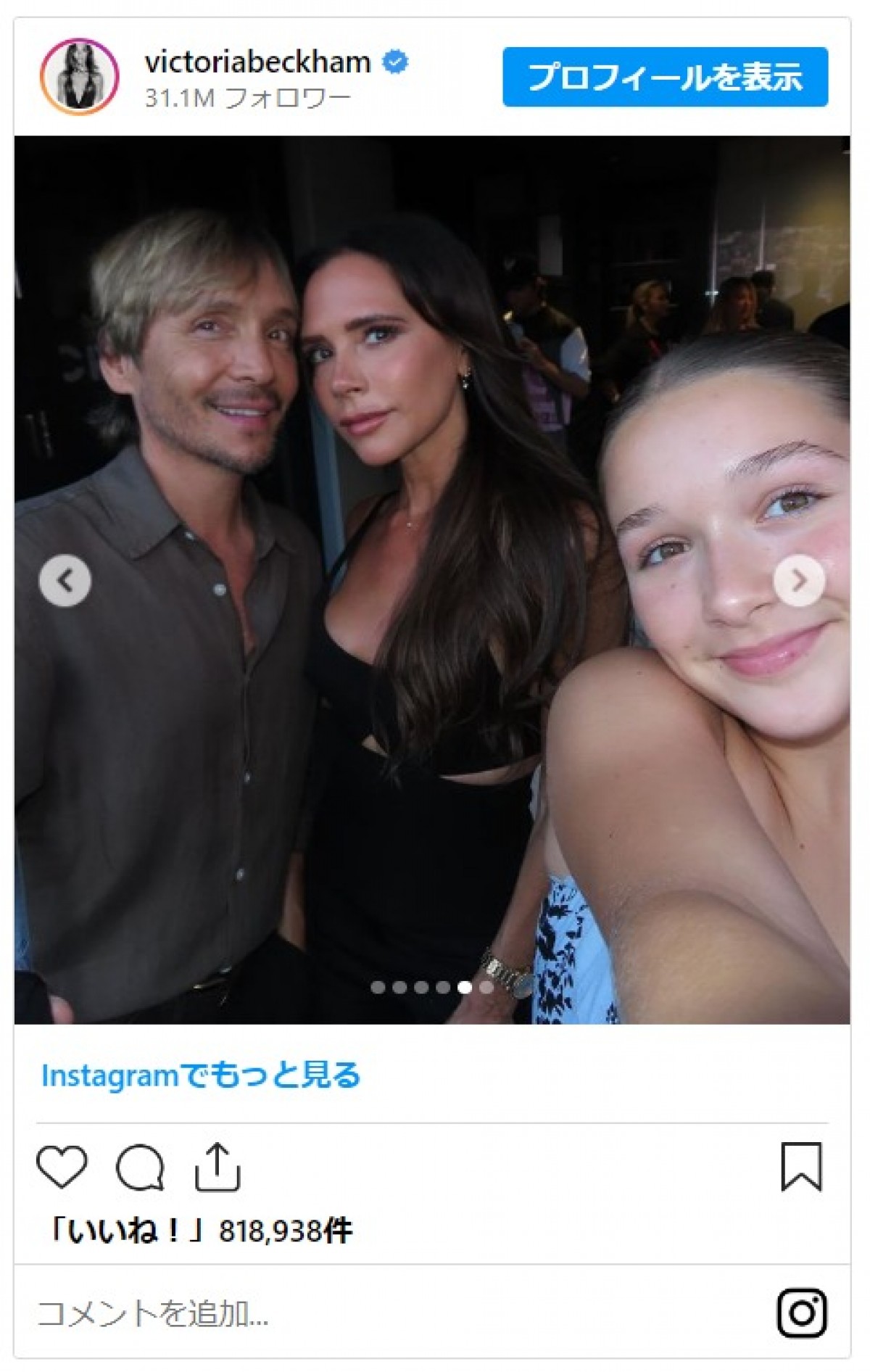Like this post with the heart icon
Viewport: 870px width, 1372px height.
(62, 1167)
